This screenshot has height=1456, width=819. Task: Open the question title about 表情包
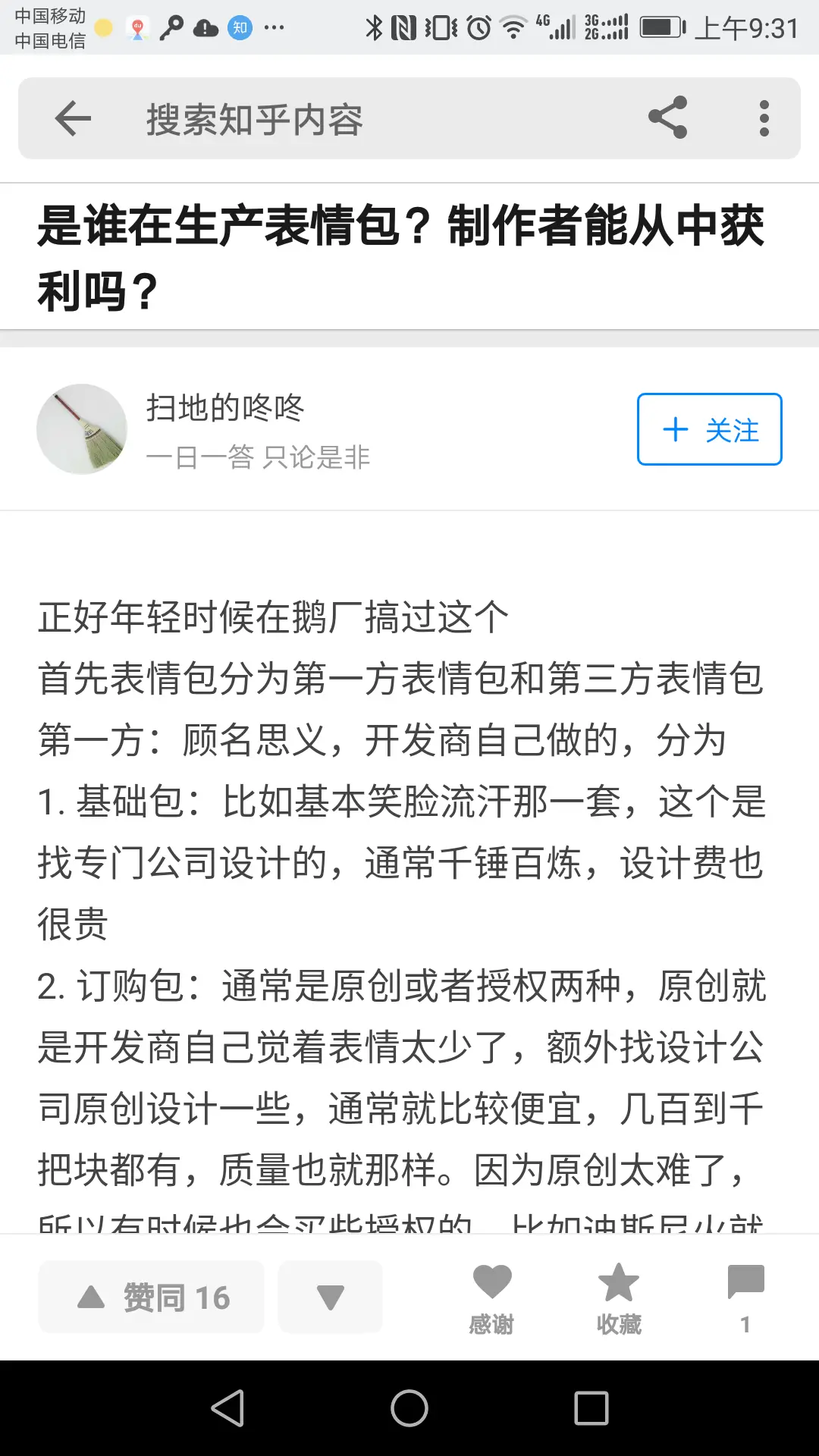point(402,258)
